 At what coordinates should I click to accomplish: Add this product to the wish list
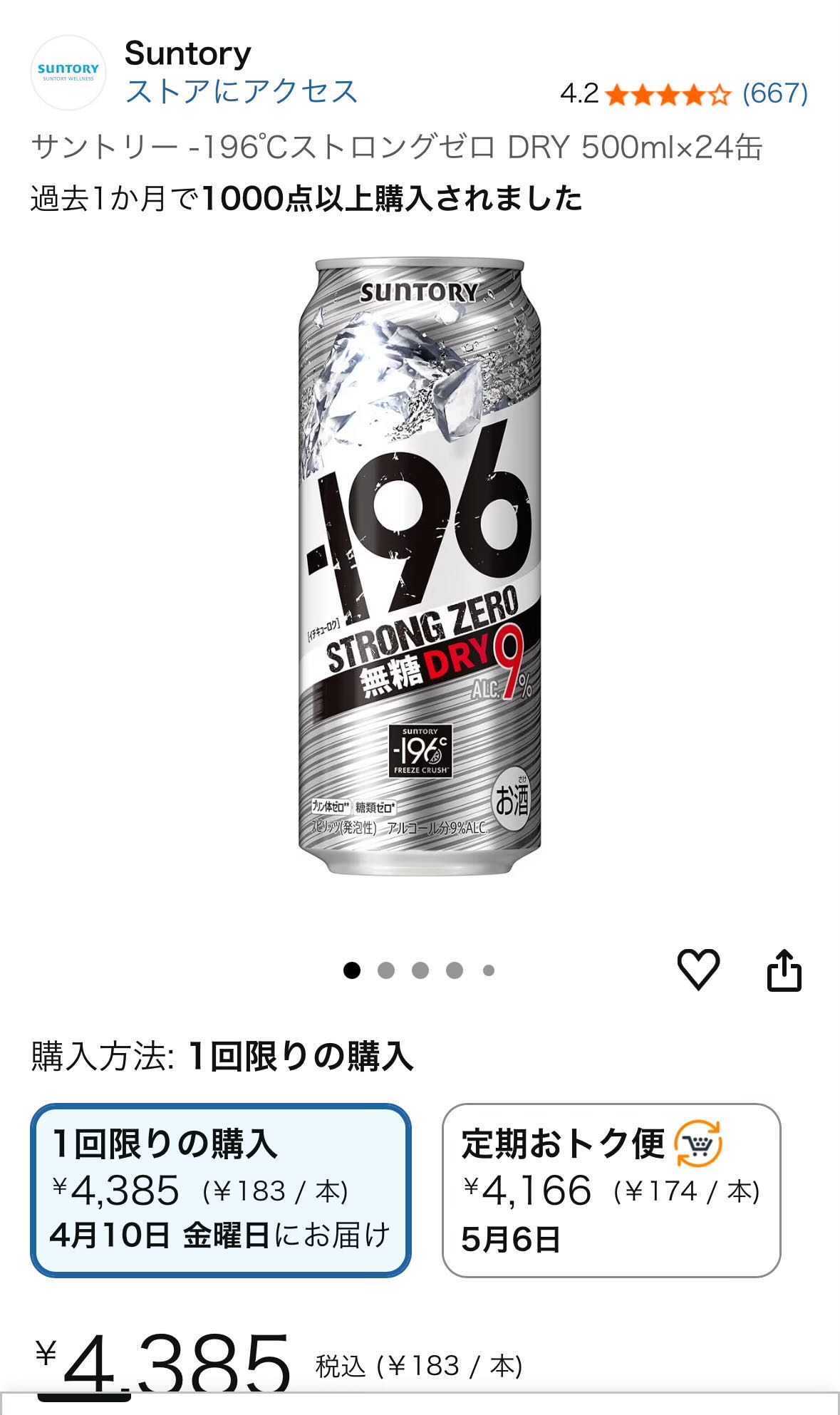click(698, 969)
